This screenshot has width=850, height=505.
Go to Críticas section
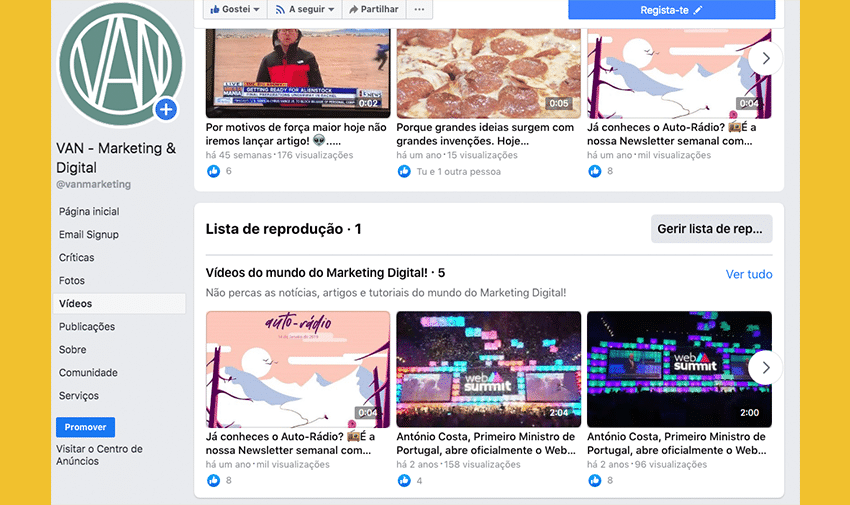click(77, 258)
